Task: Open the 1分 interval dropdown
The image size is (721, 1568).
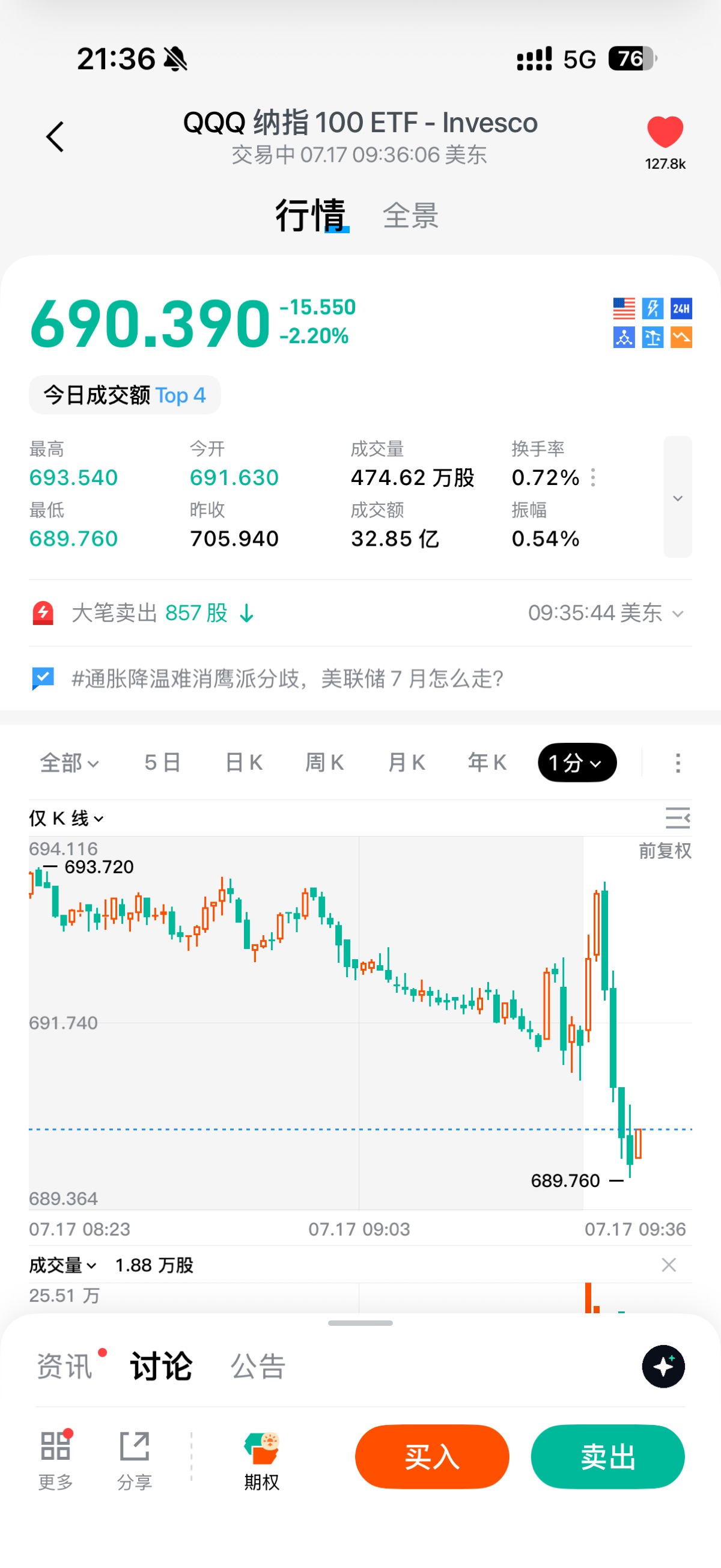Action: click(x=577, y=763)
